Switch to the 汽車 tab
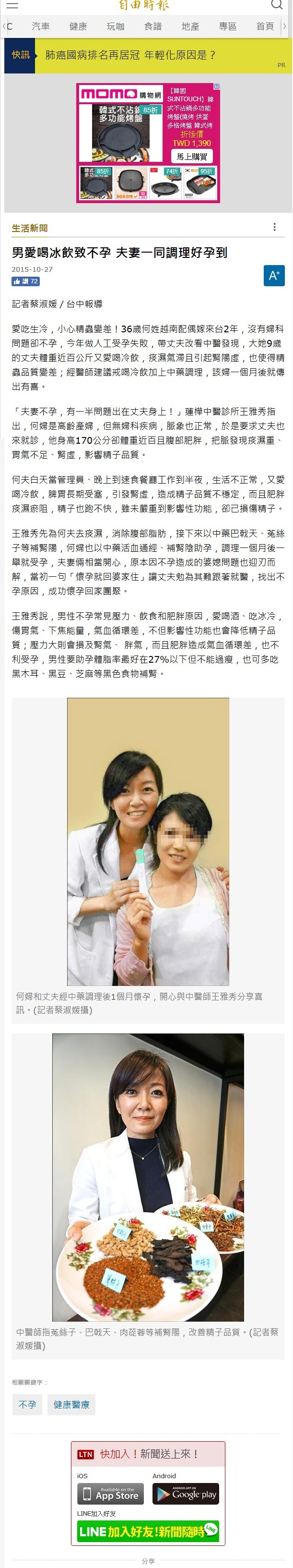The image size is (293, 1568). tap(41, 26)
